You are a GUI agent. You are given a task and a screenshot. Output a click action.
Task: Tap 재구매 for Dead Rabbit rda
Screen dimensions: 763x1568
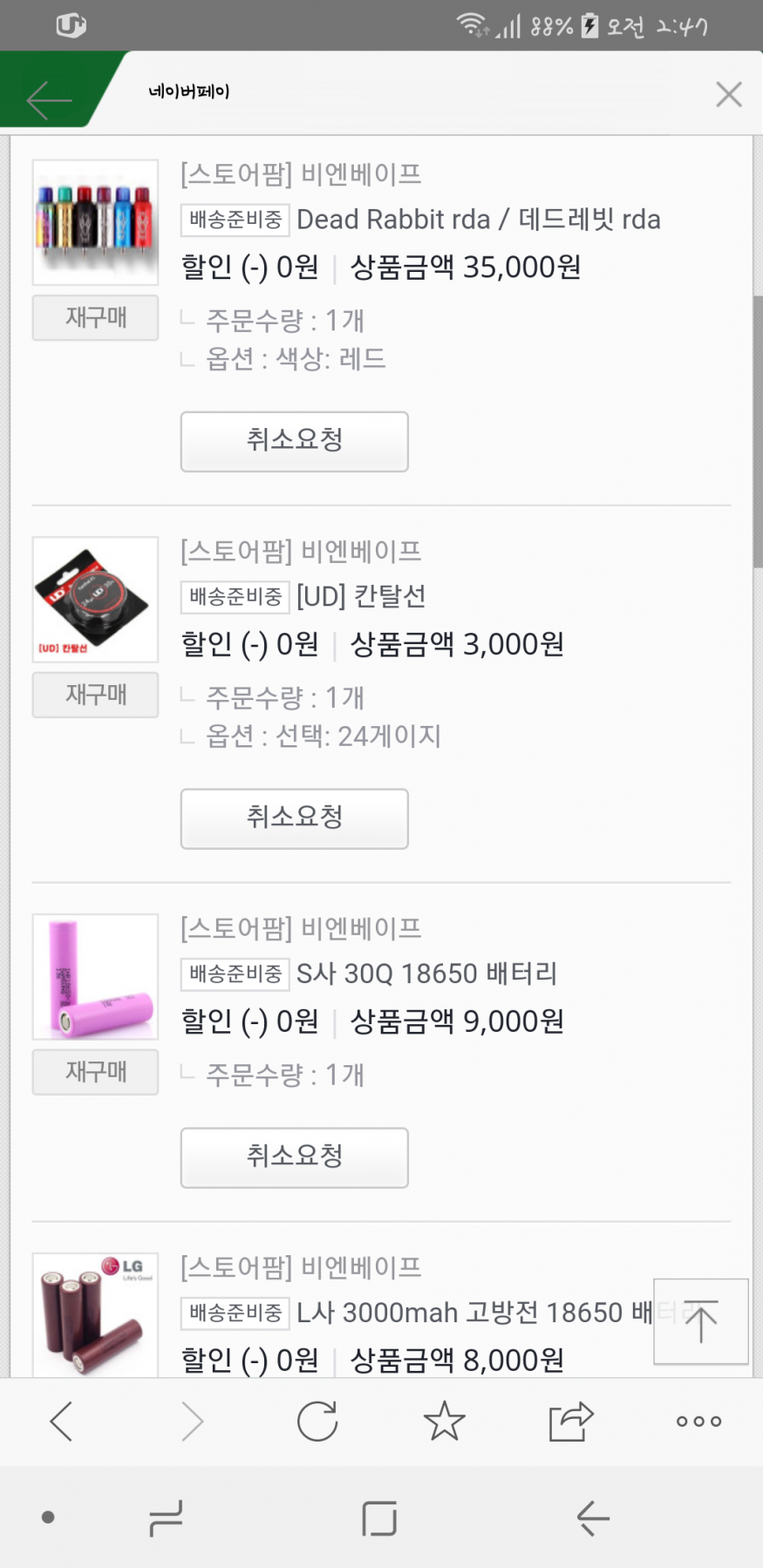pos(95,317)
